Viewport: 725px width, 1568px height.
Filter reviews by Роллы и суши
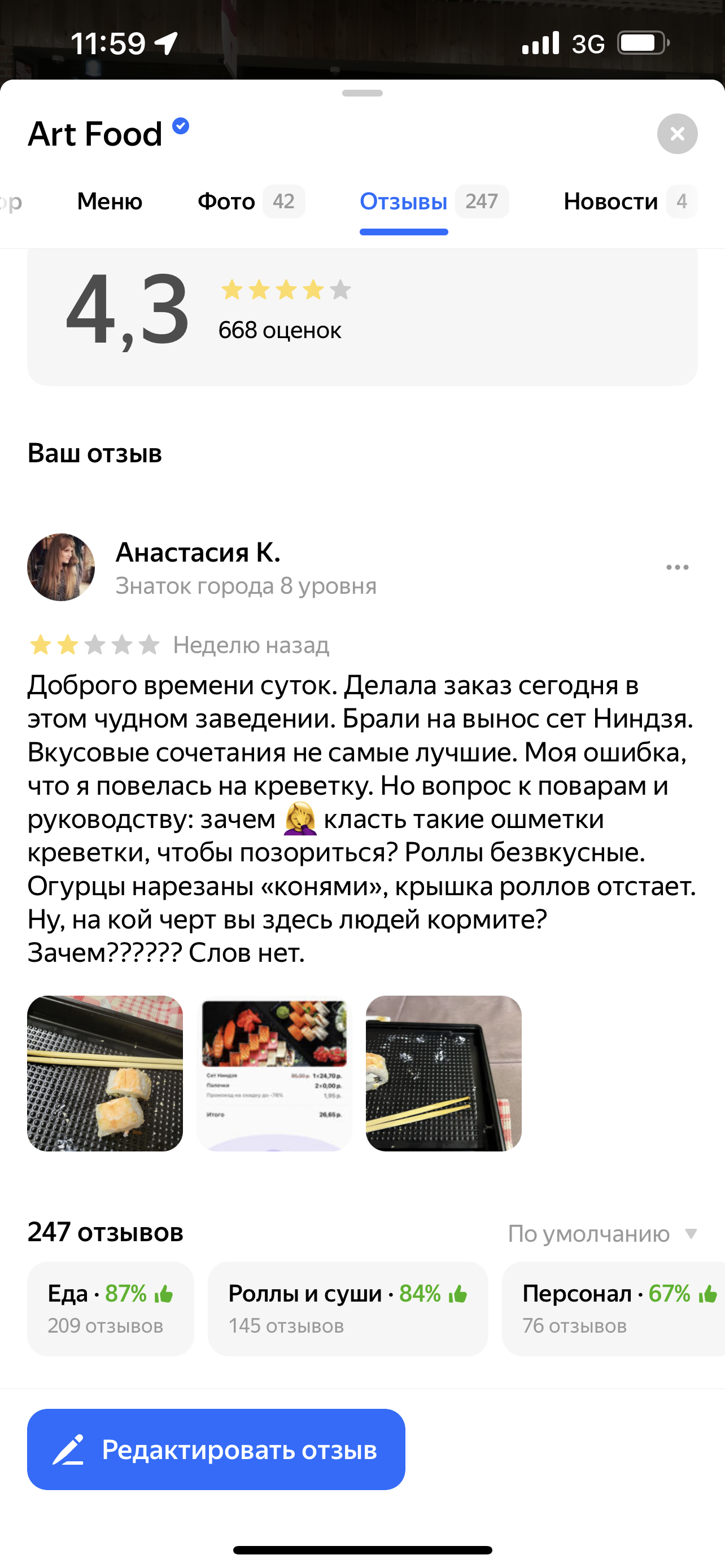click(x=348, y=1308)
